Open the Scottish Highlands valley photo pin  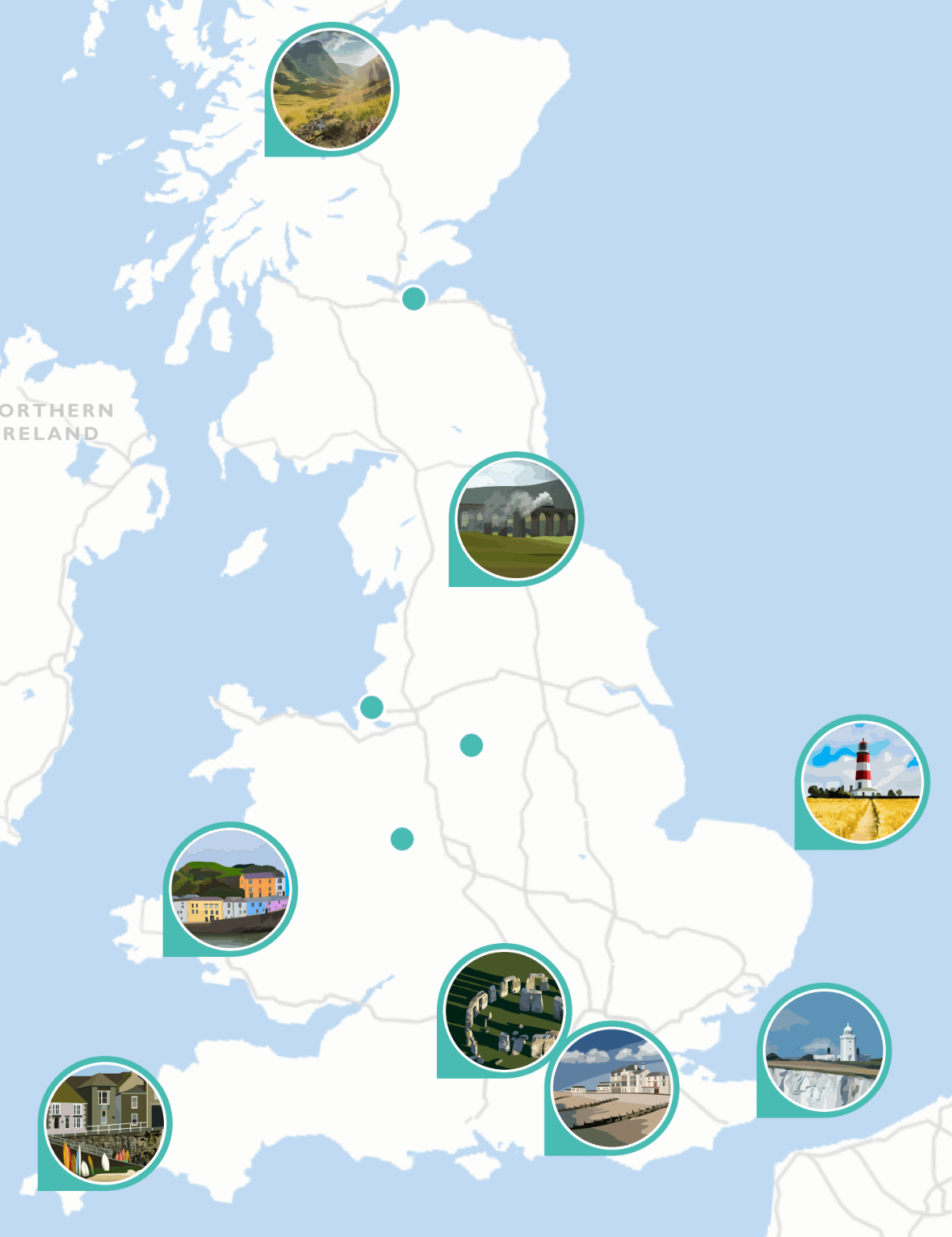[x=332, y=89]
